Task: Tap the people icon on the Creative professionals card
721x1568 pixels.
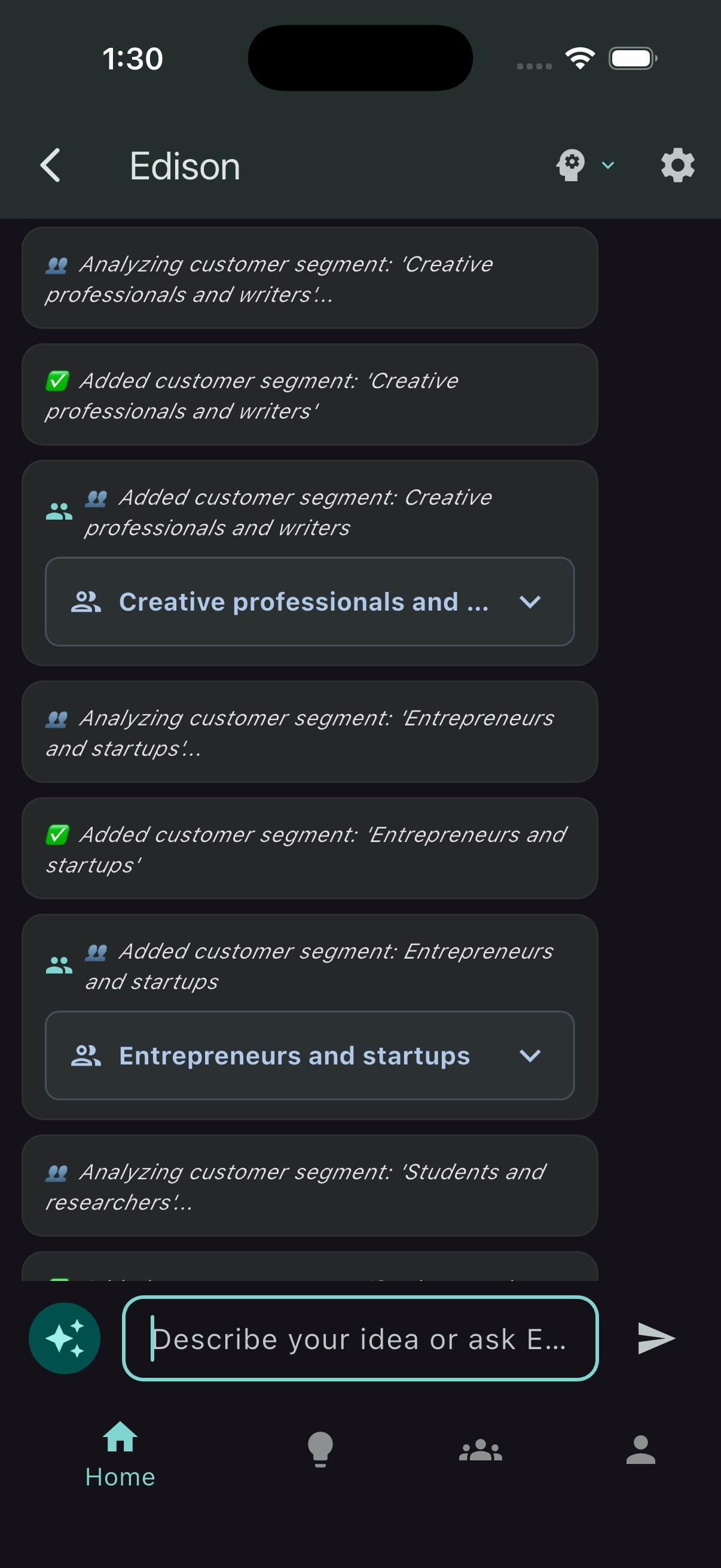Action: (x=58, y=511)
